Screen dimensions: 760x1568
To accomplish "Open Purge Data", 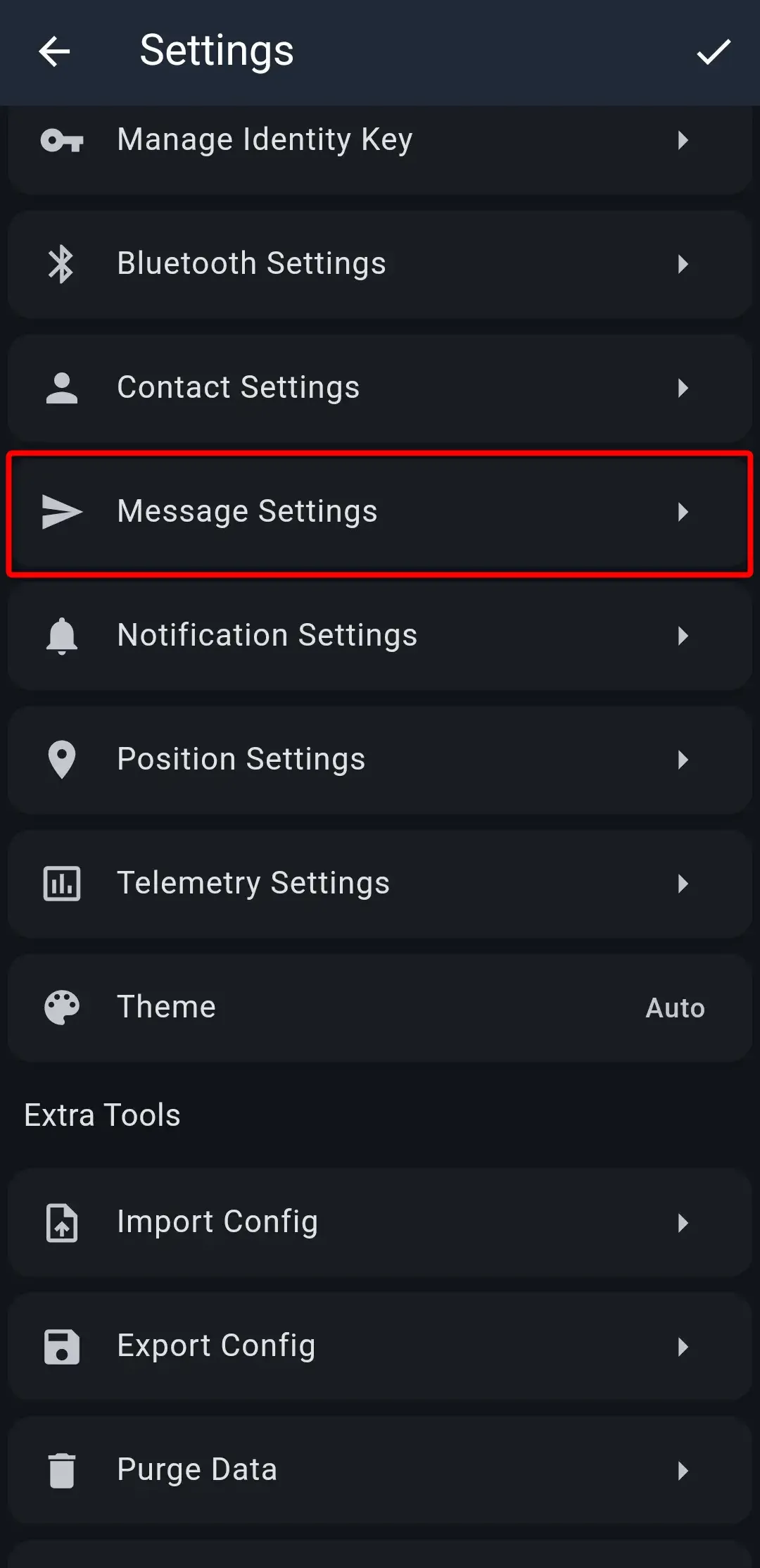I will pos(380,1470).
